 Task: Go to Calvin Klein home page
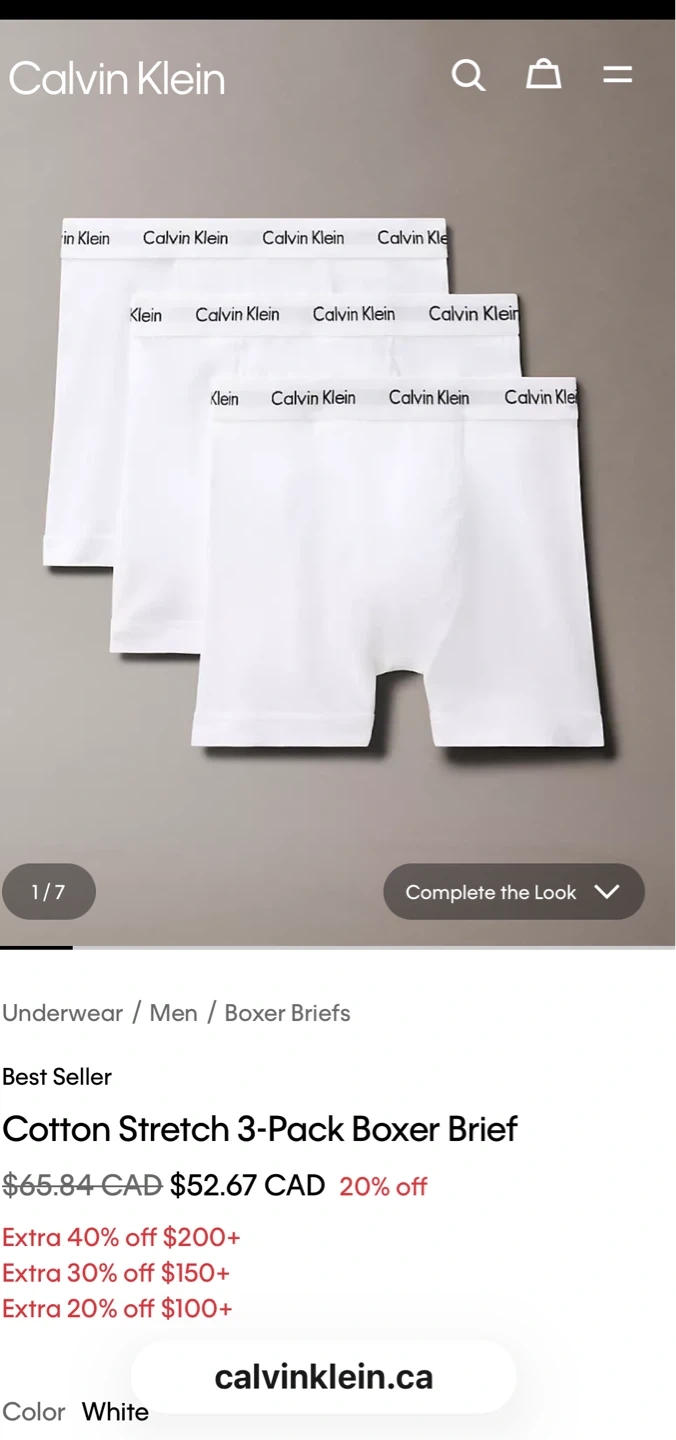(117, 79)
